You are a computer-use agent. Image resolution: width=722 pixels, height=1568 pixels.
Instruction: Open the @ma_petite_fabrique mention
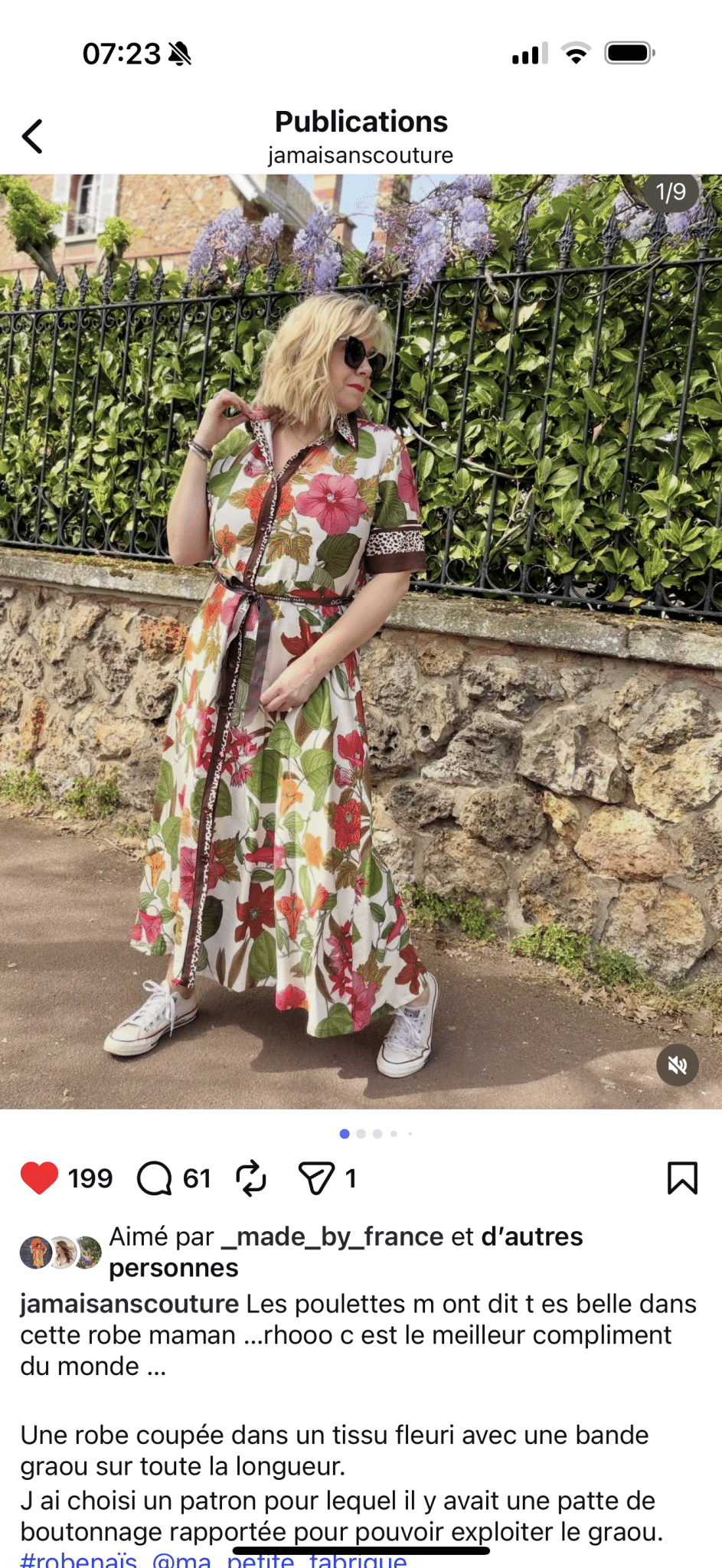point(279,1559)
